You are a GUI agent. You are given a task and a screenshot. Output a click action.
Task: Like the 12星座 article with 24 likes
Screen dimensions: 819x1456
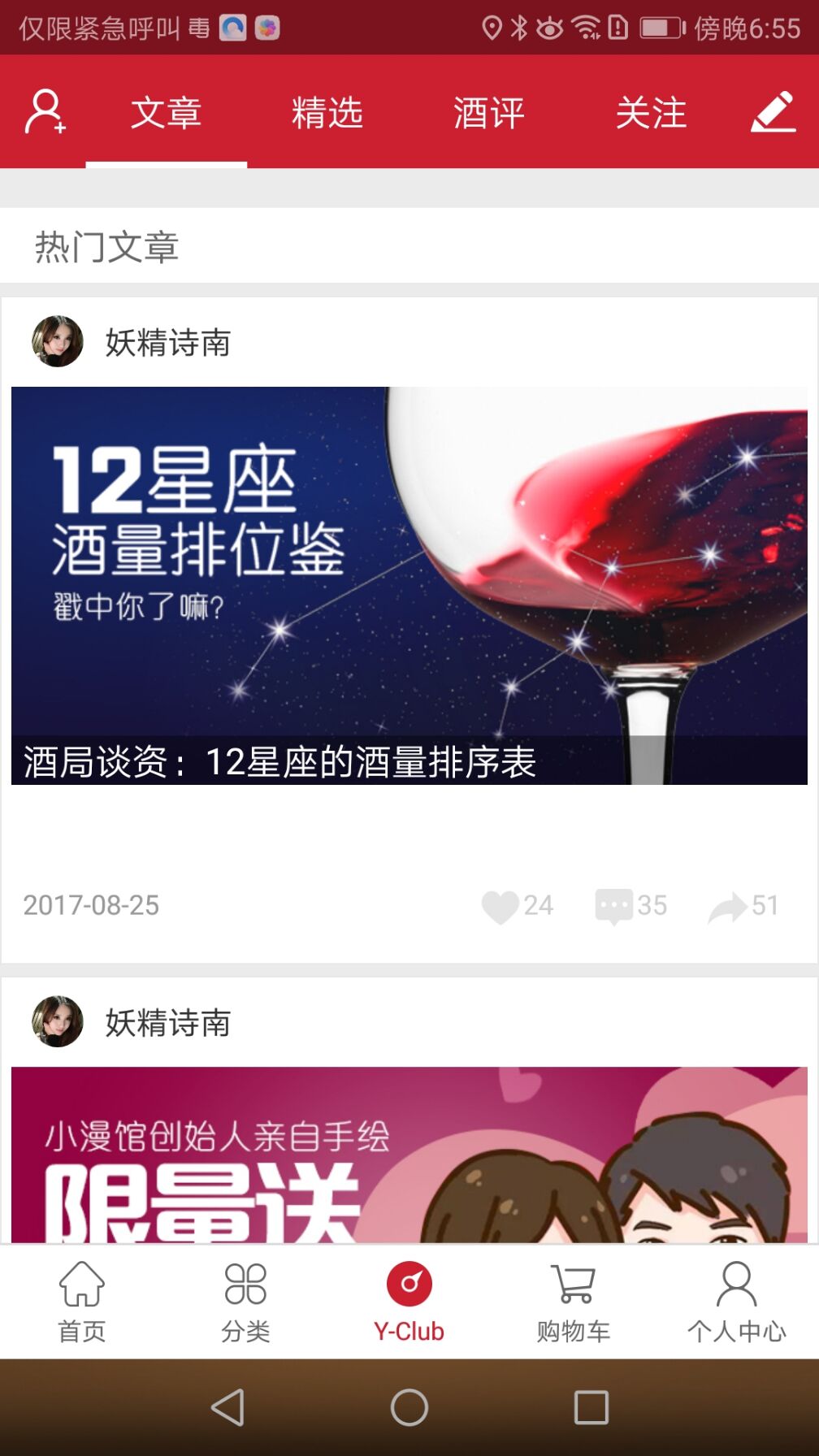[518, 906]
